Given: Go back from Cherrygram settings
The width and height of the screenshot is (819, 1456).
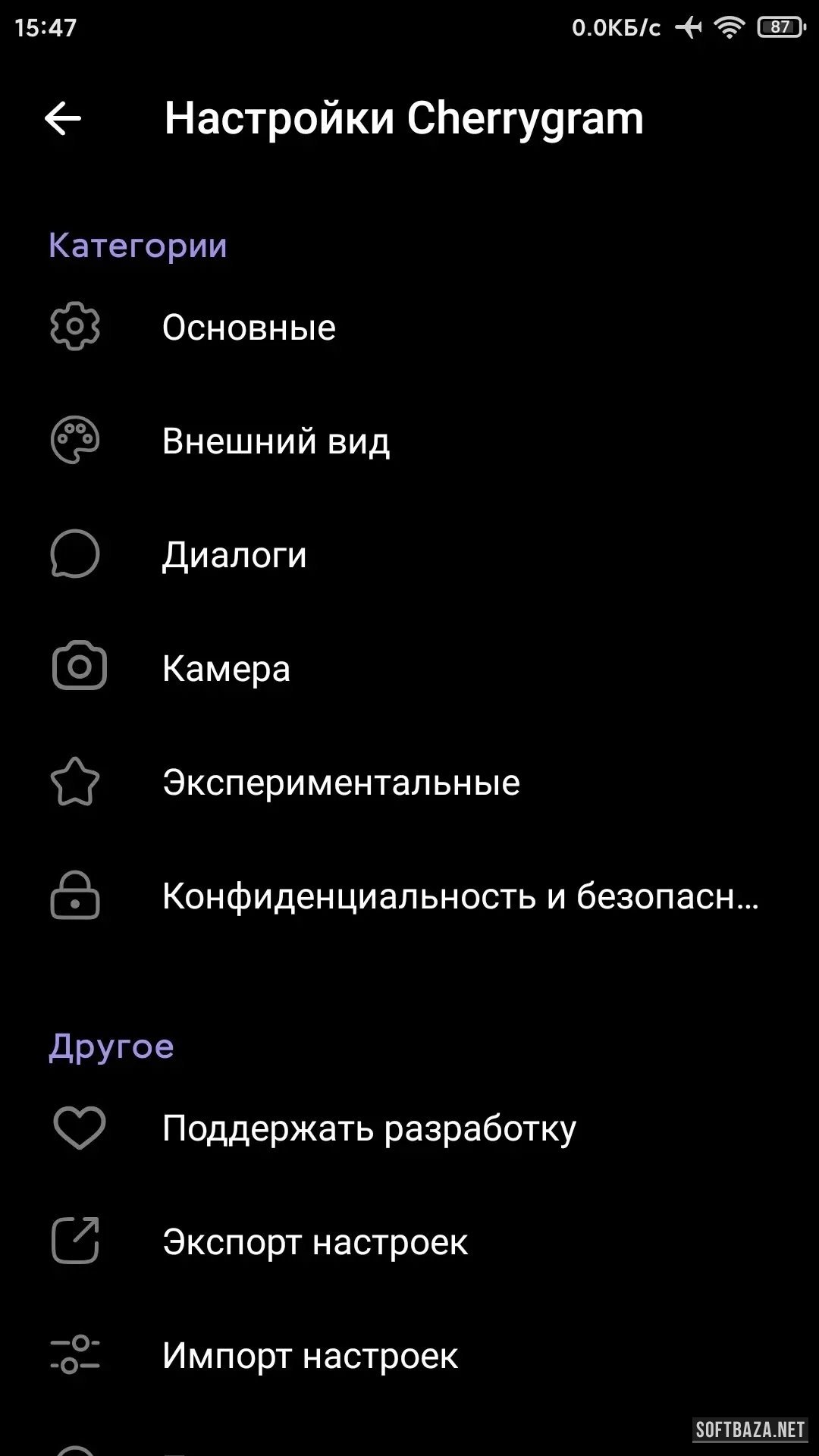Looking at the screenshot, I should pyautogui.click(x=63, y=118).
